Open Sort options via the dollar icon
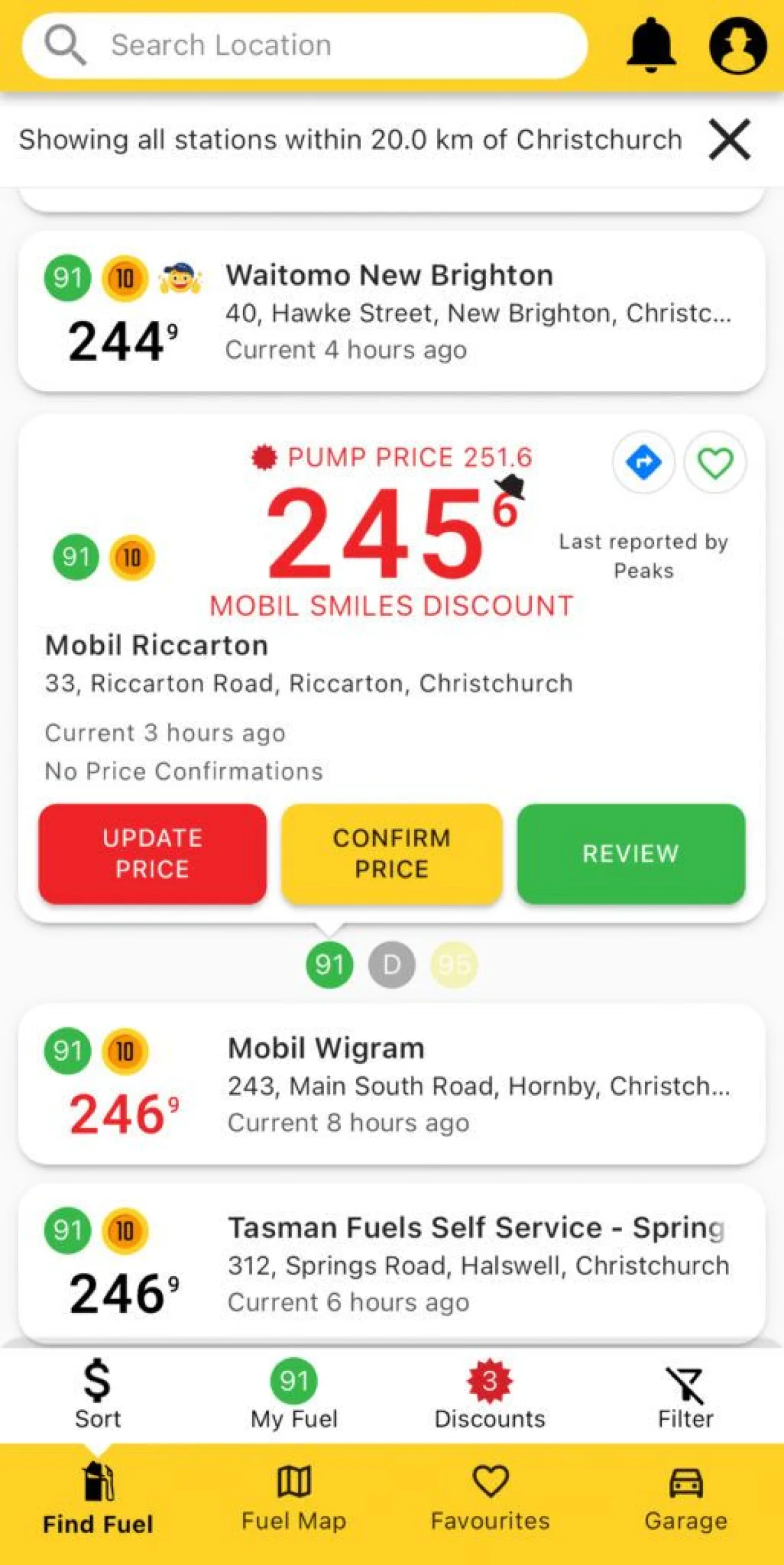The width and height of the screenshot is (784, 1565). click(97, 1395)
